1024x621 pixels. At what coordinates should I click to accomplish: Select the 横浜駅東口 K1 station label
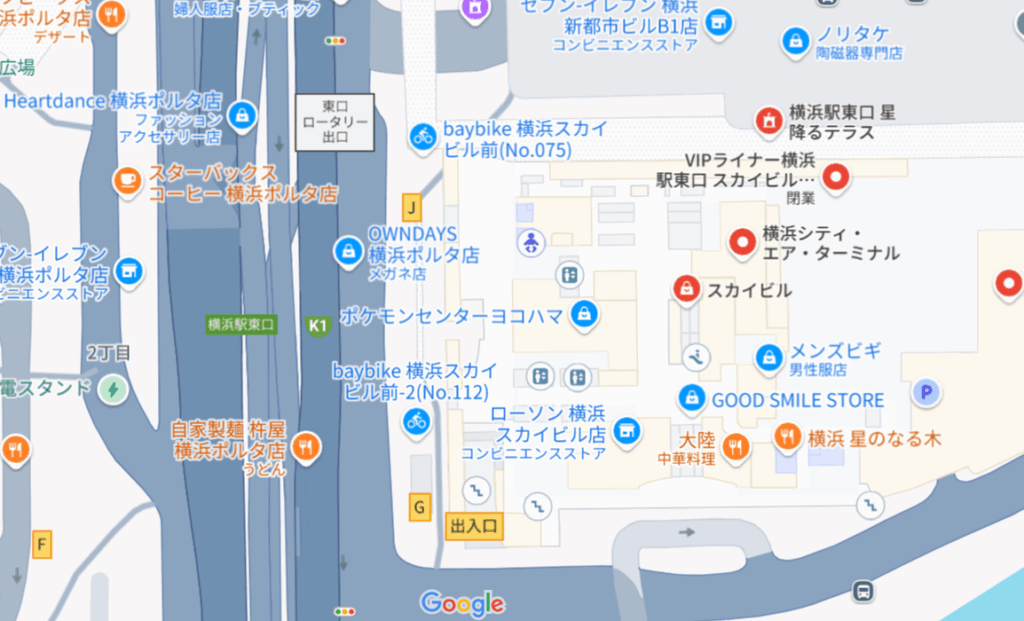click(318, 325)
